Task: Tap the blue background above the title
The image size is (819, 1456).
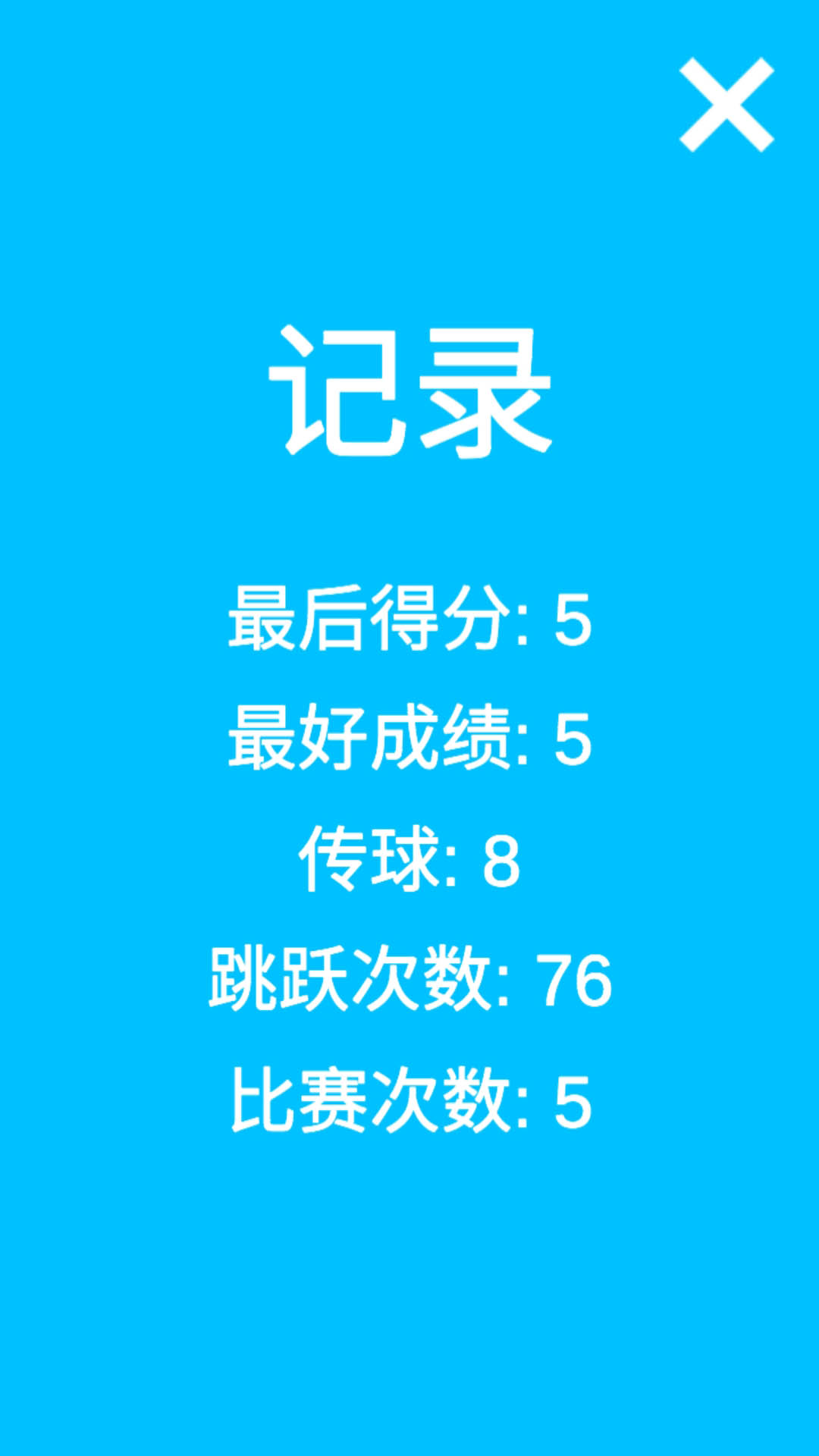Action: [x=409, y=227]
